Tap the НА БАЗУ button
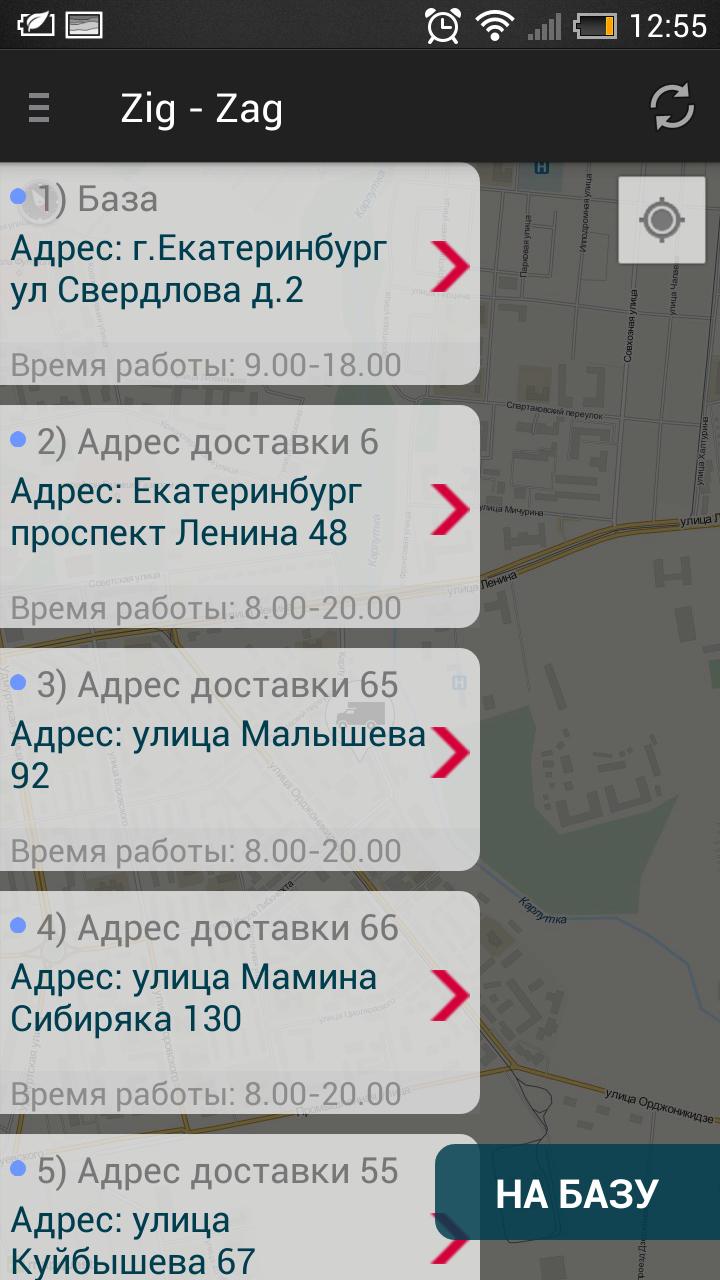Image resolution: width=720 pixels, height=1280 pixels. click(x=577, y=1194)
